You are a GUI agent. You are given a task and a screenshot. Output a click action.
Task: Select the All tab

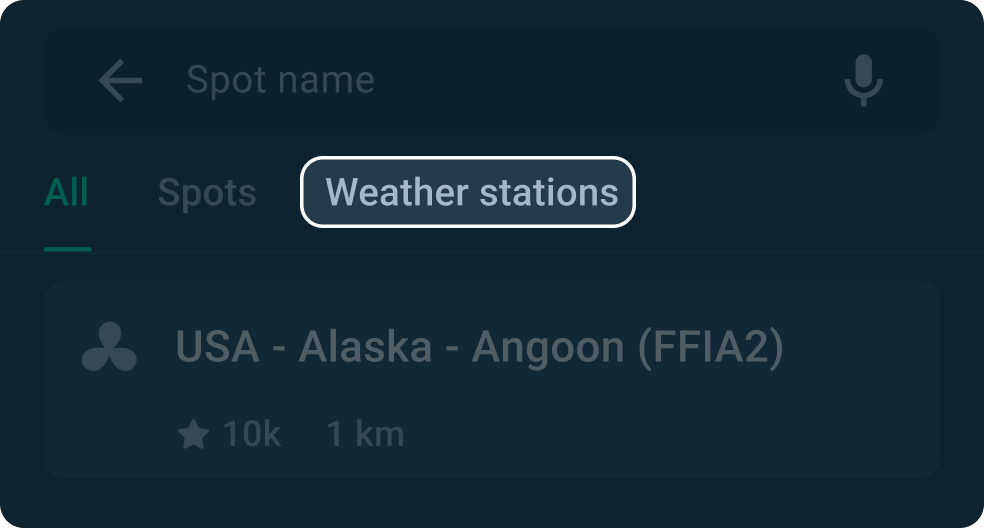tap(67, 192)
